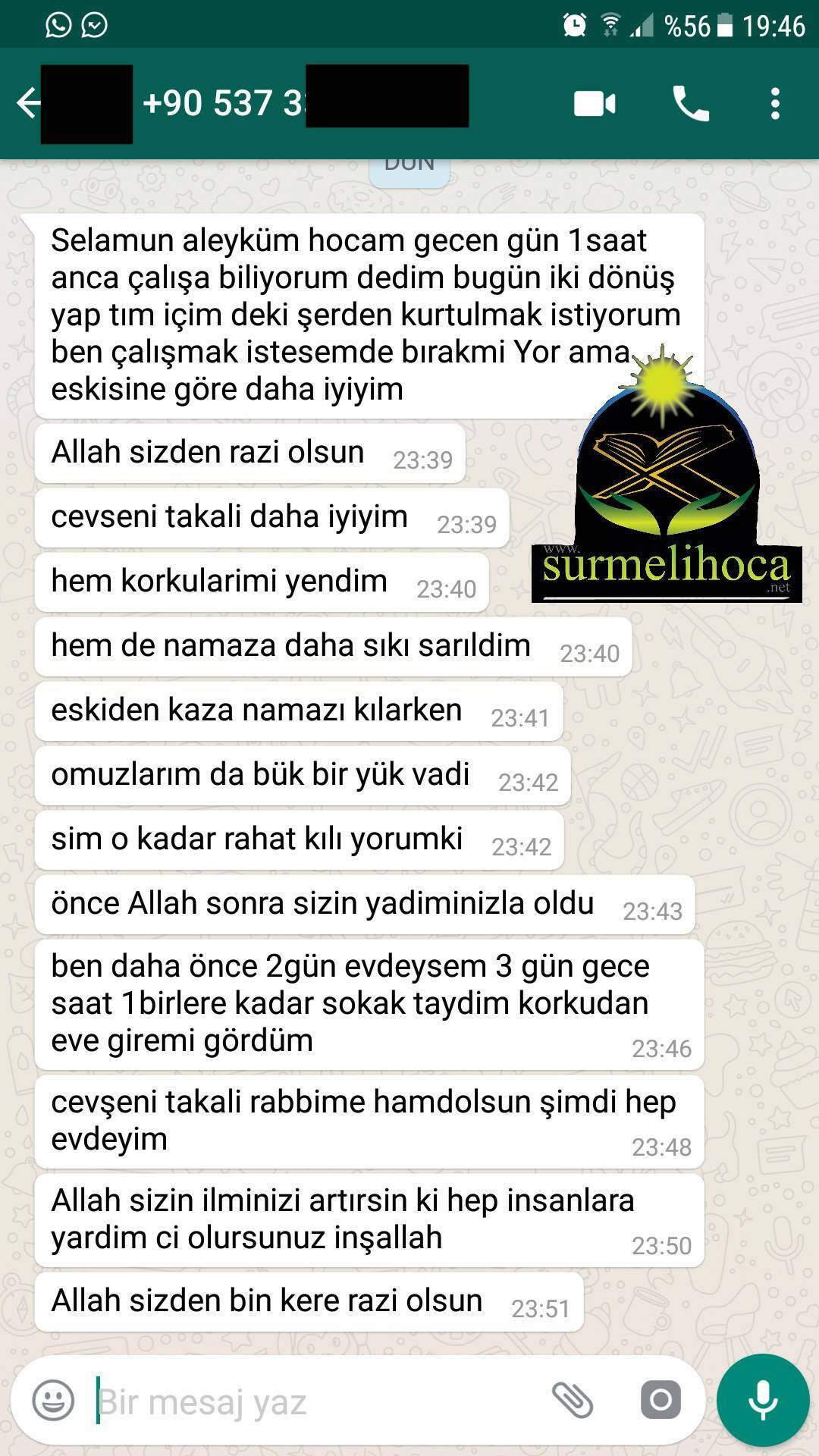Open the camera from message bar
The height and width of the screenshot is (1456, 819).
[x=661, y=1400]
